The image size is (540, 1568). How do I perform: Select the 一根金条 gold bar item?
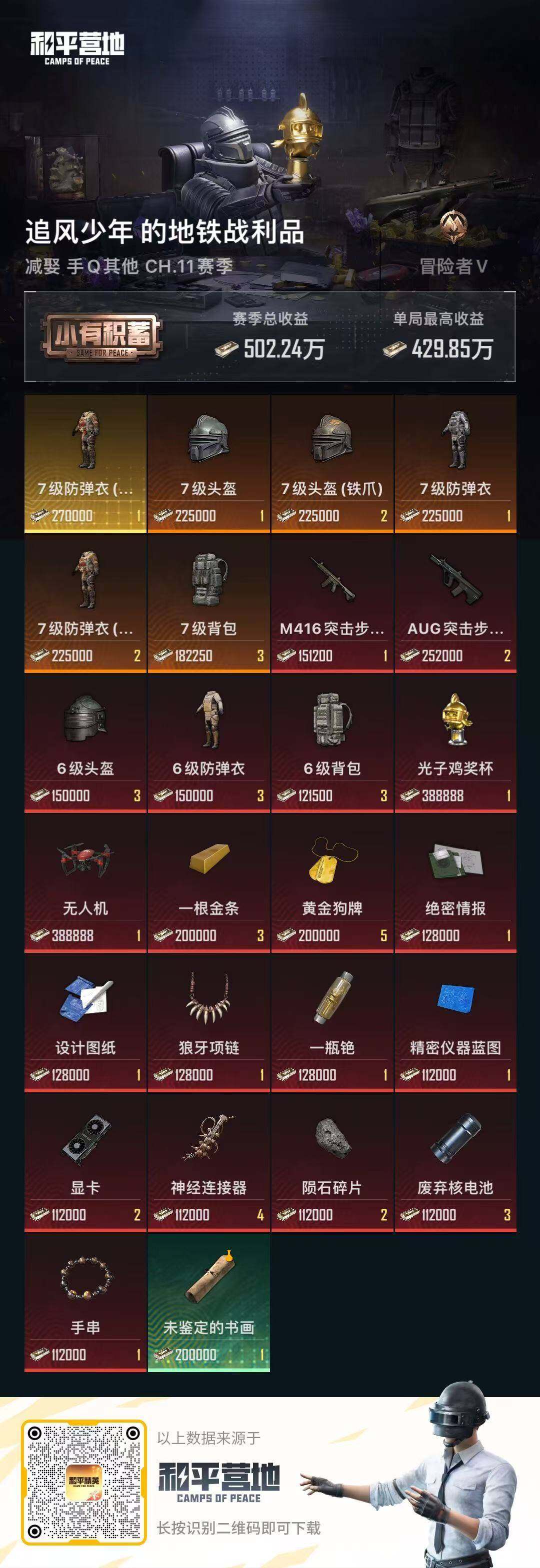click(x=210, y=861)
